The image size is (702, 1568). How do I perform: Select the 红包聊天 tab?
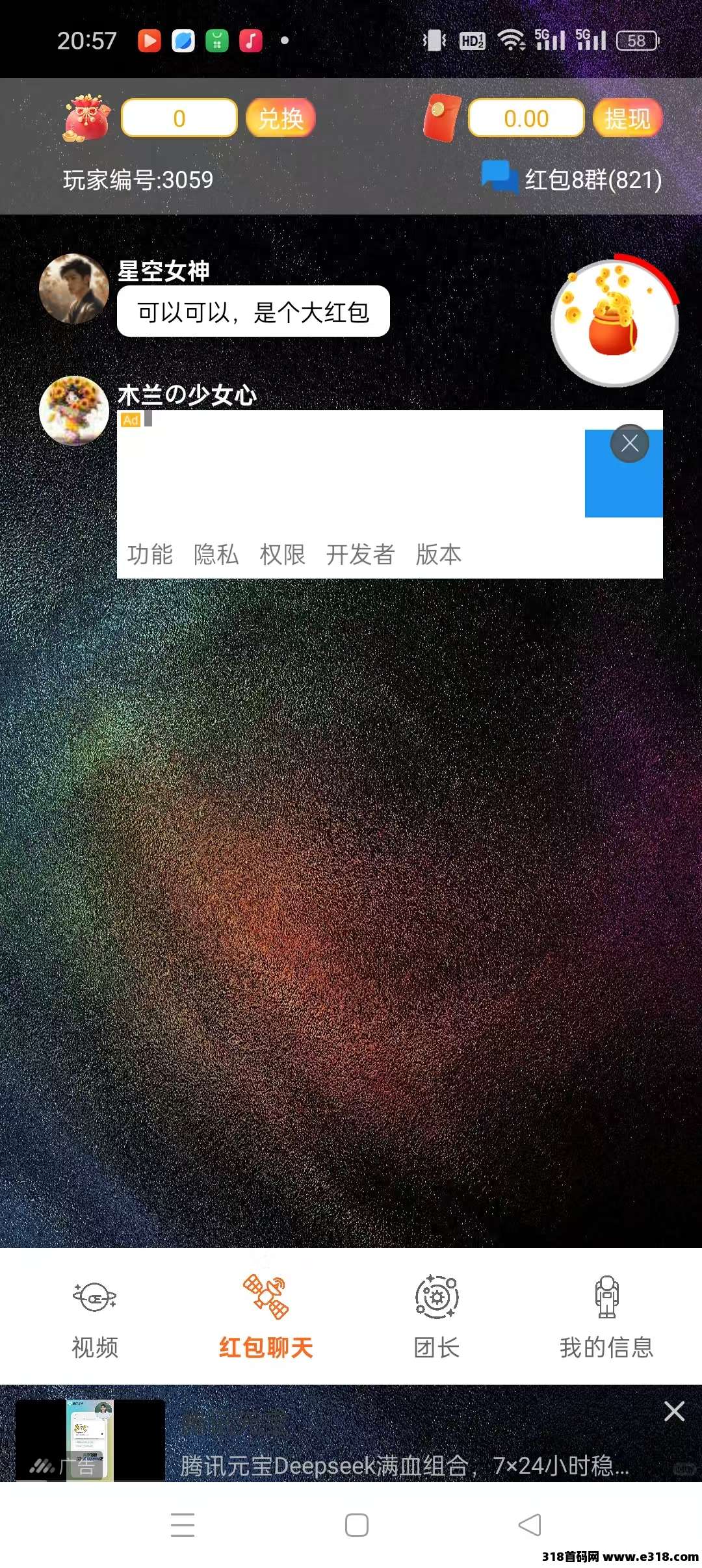266,1317
